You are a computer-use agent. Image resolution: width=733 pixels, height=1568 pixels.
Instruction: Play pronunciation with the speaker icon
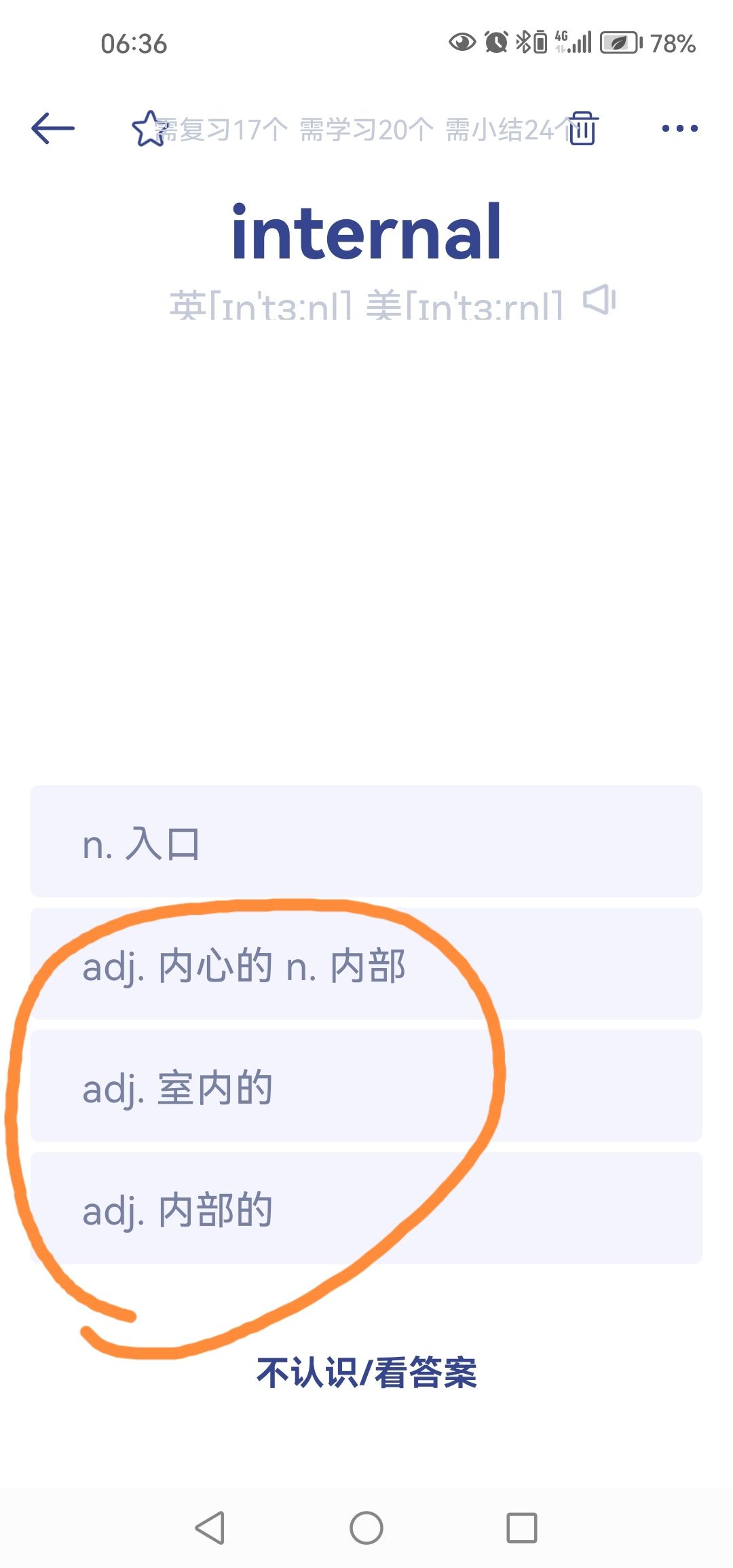[599, 300]
